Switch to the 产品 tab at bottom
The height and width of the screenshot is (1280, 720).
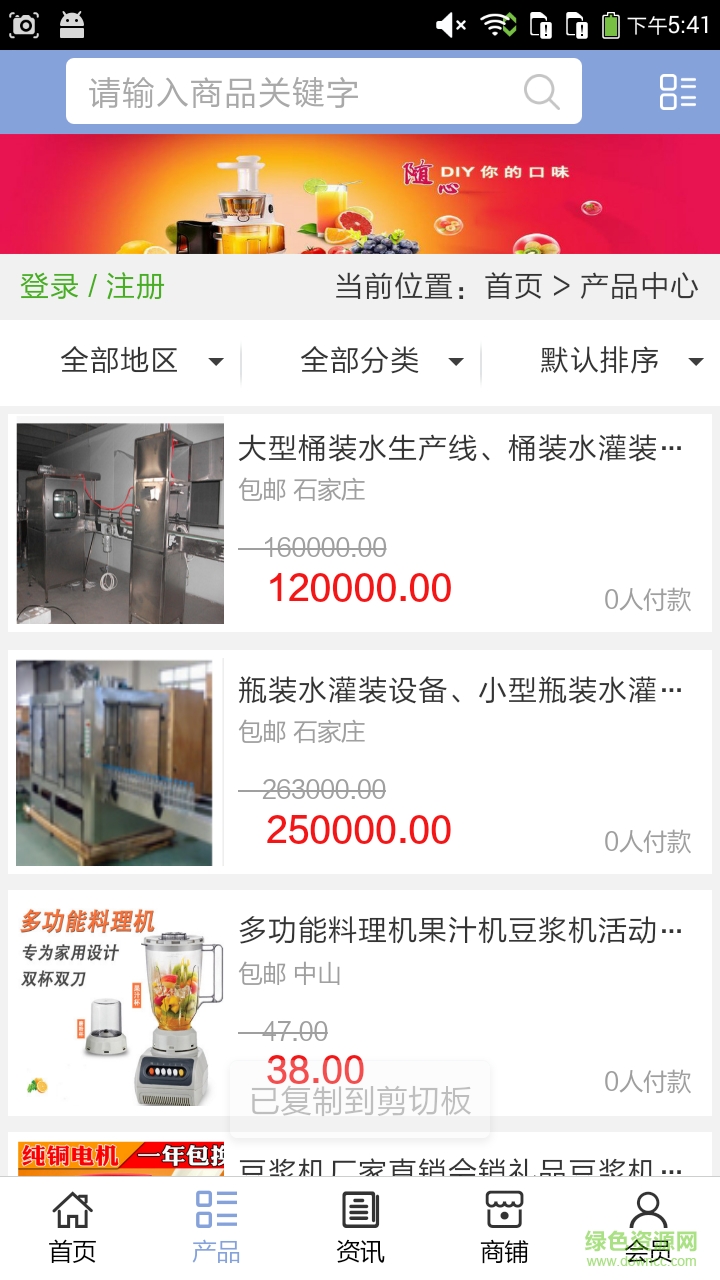point(215,1224)
